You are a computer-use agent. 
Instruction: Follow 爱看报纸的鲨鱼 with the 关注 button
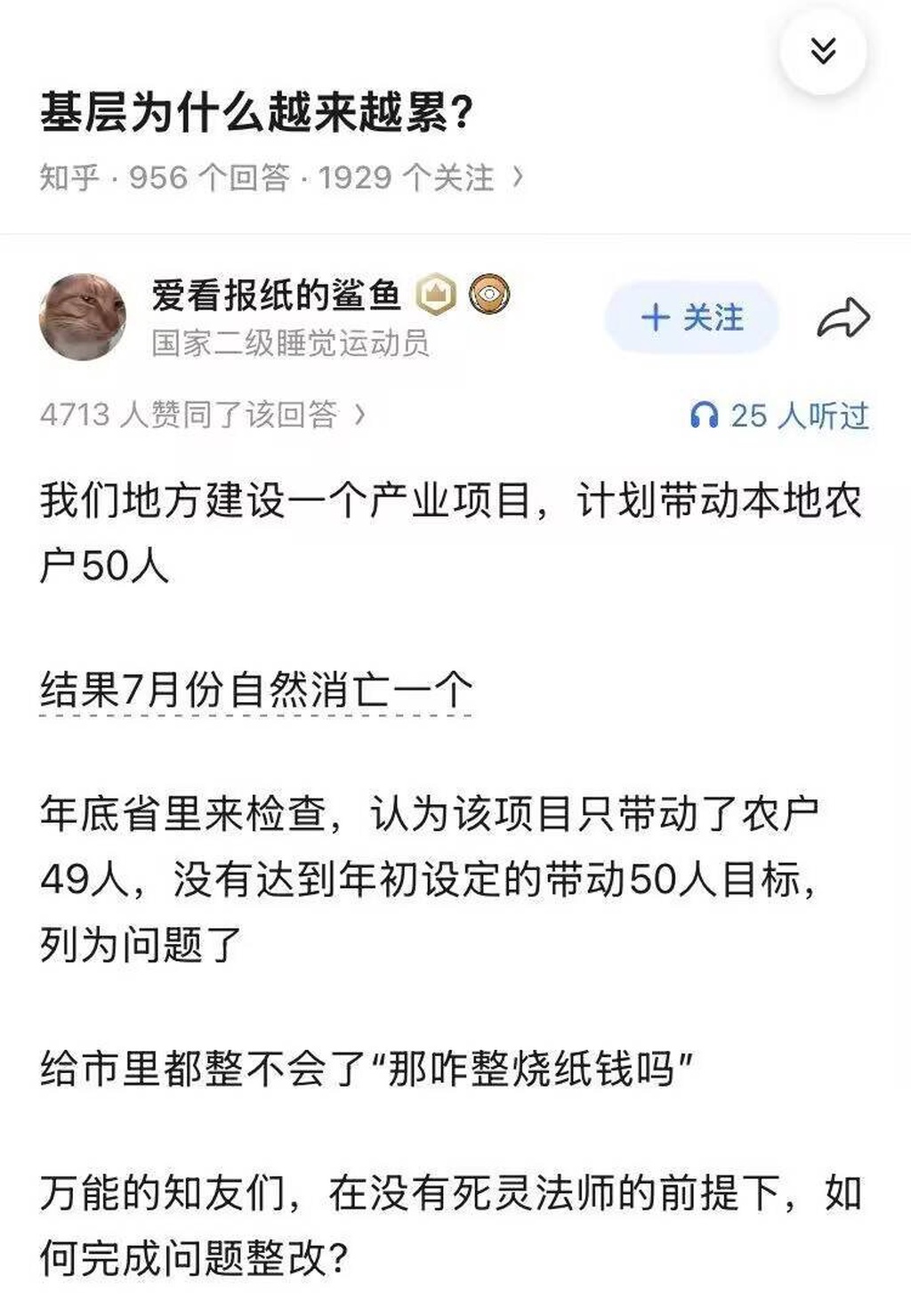[x=691, y=318]
